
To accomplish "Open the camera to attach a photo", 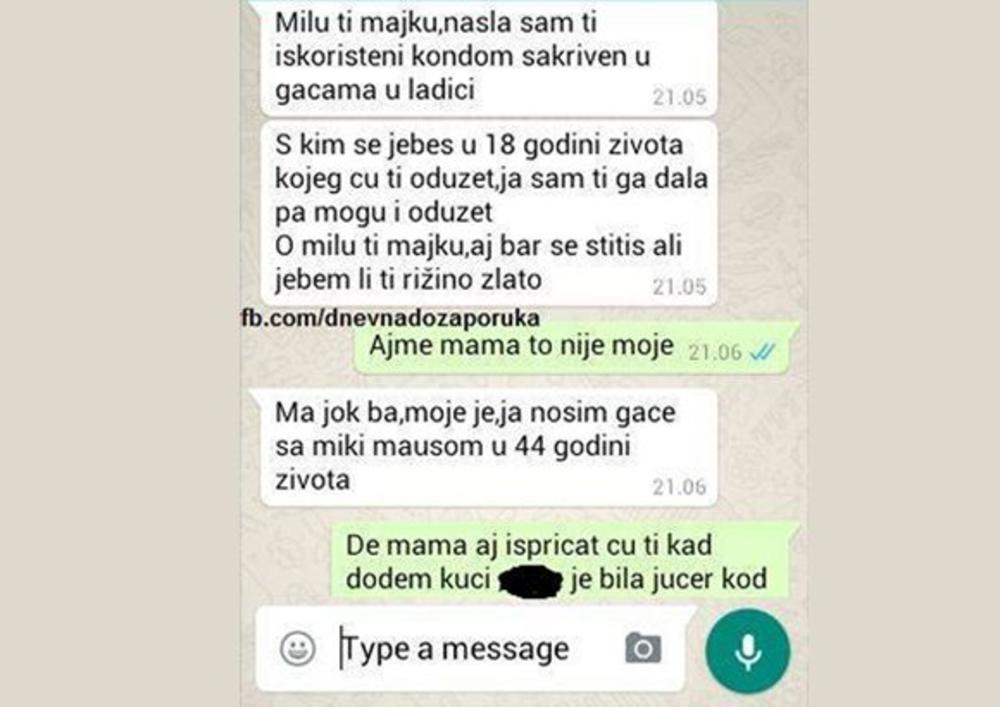I will click(x=643, y=649).
